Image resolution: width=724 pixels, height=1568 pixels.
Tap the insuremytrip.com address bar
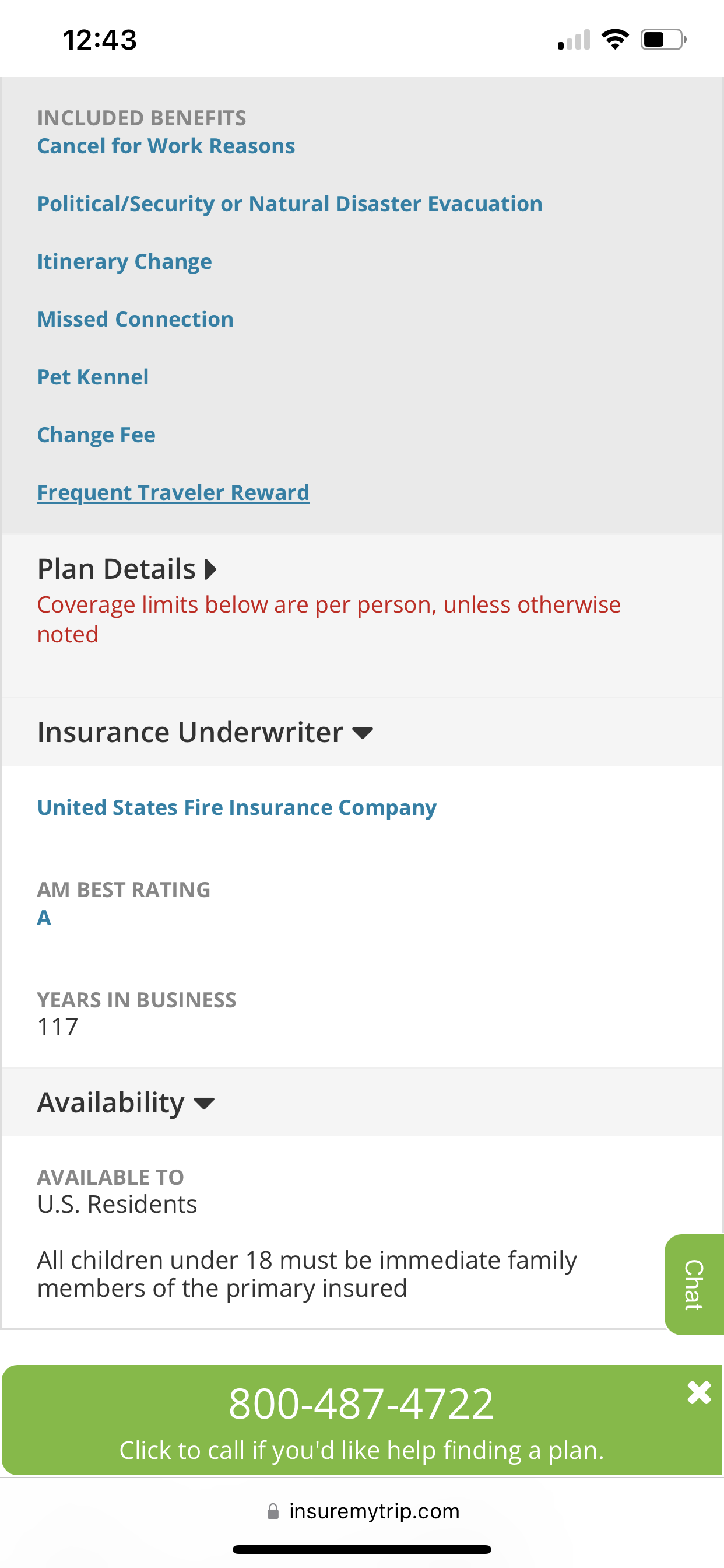click(363, 1511)
